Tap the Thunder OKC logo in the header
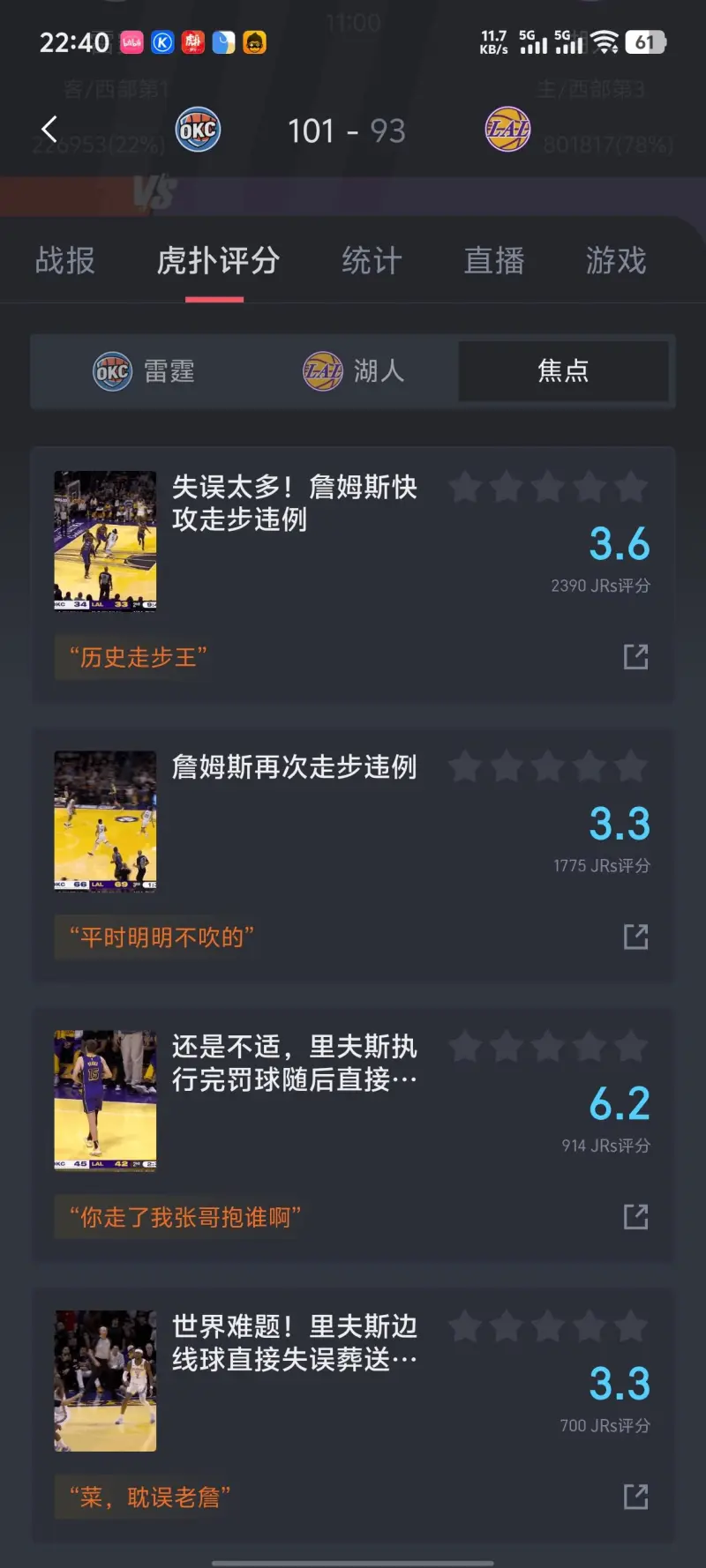The width and height of the screenshot is (706, 1568). coord(198,130)
